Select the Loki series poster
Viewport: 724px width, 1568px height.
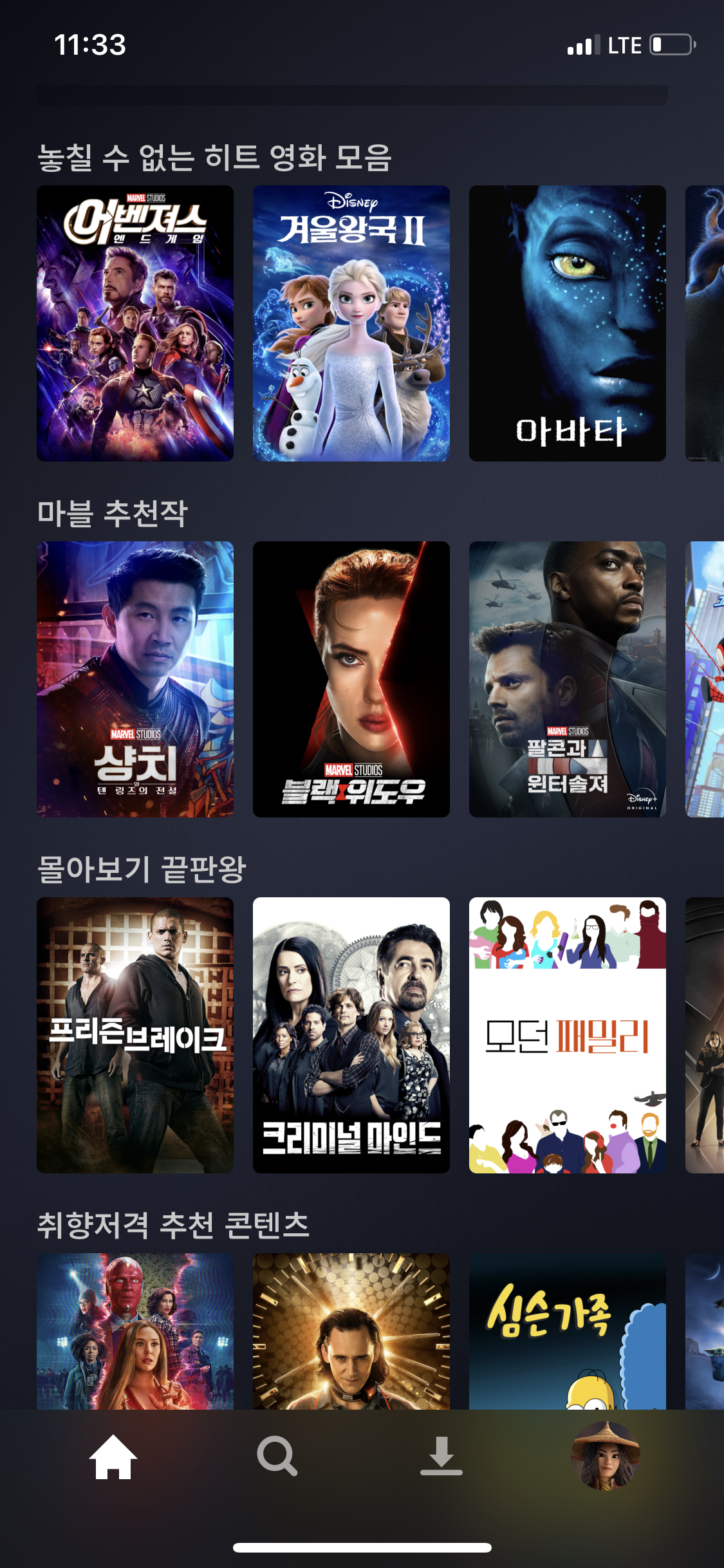click(x=351, y=1331)
